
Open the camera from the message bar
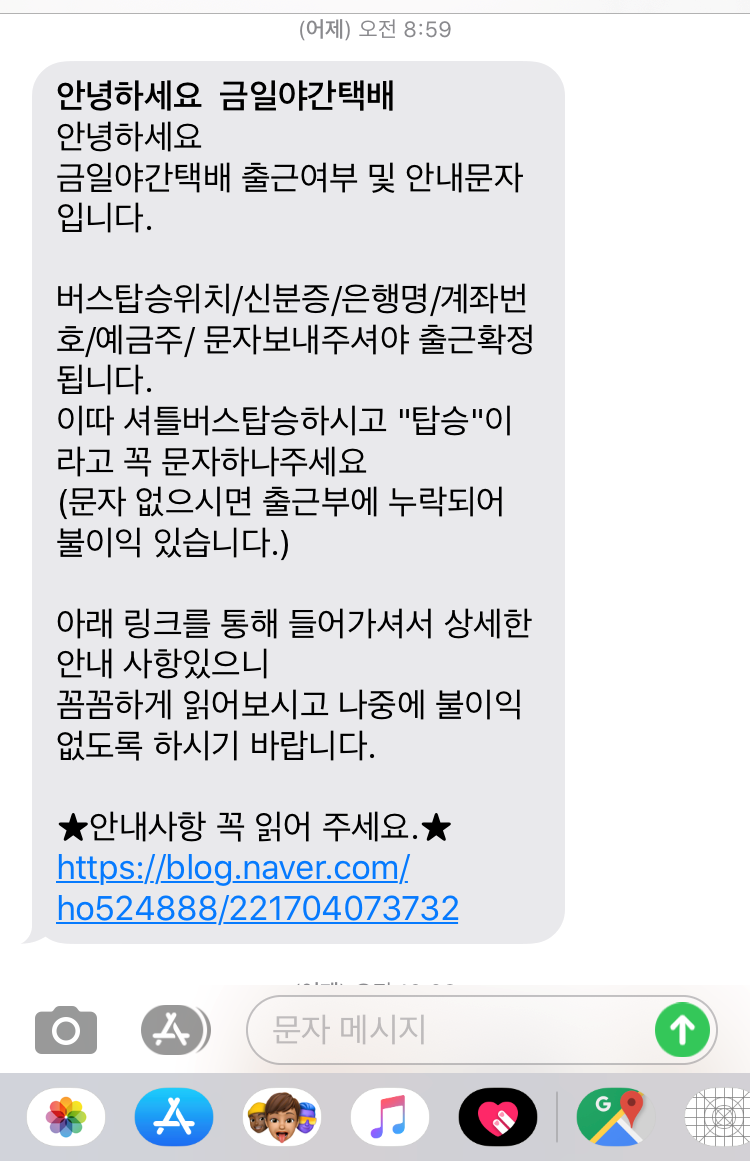click(65, 1028)
